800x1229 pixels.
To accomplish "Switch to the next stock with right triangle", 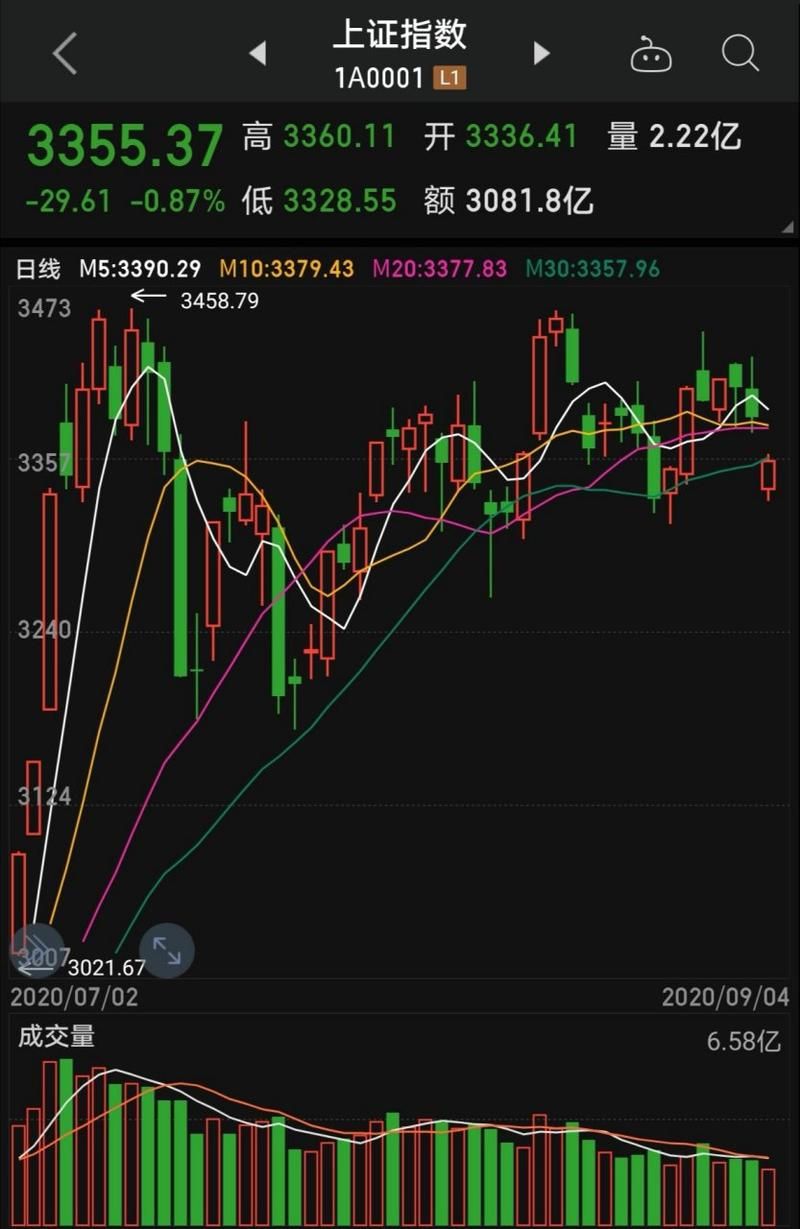I will tap(542, 53).
